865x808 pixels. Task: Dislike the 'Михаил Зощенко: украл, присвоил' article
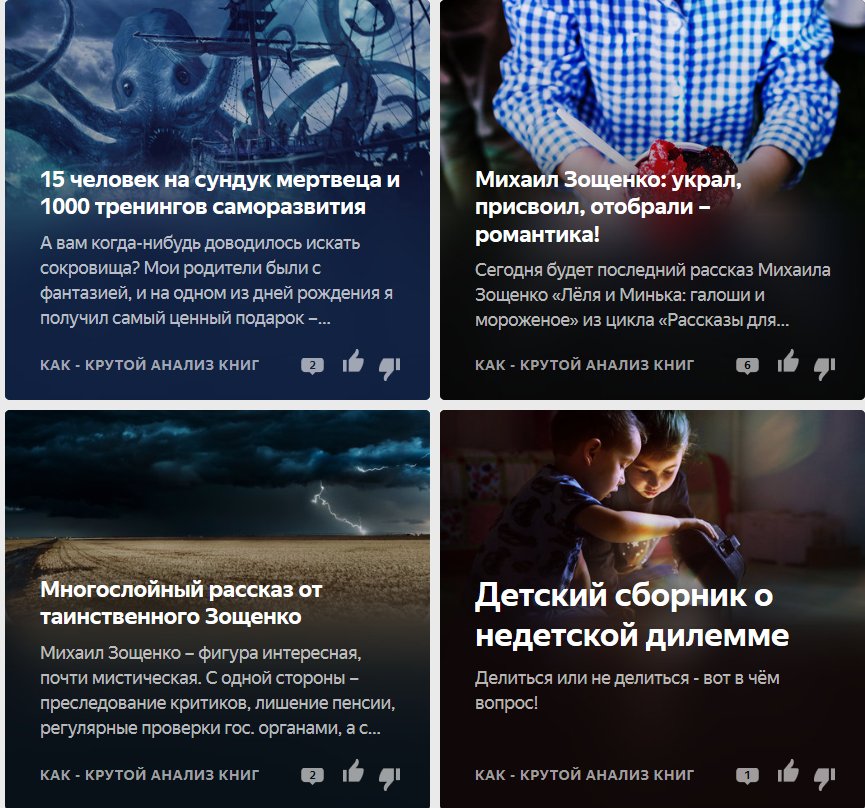[x=825, y=367]
